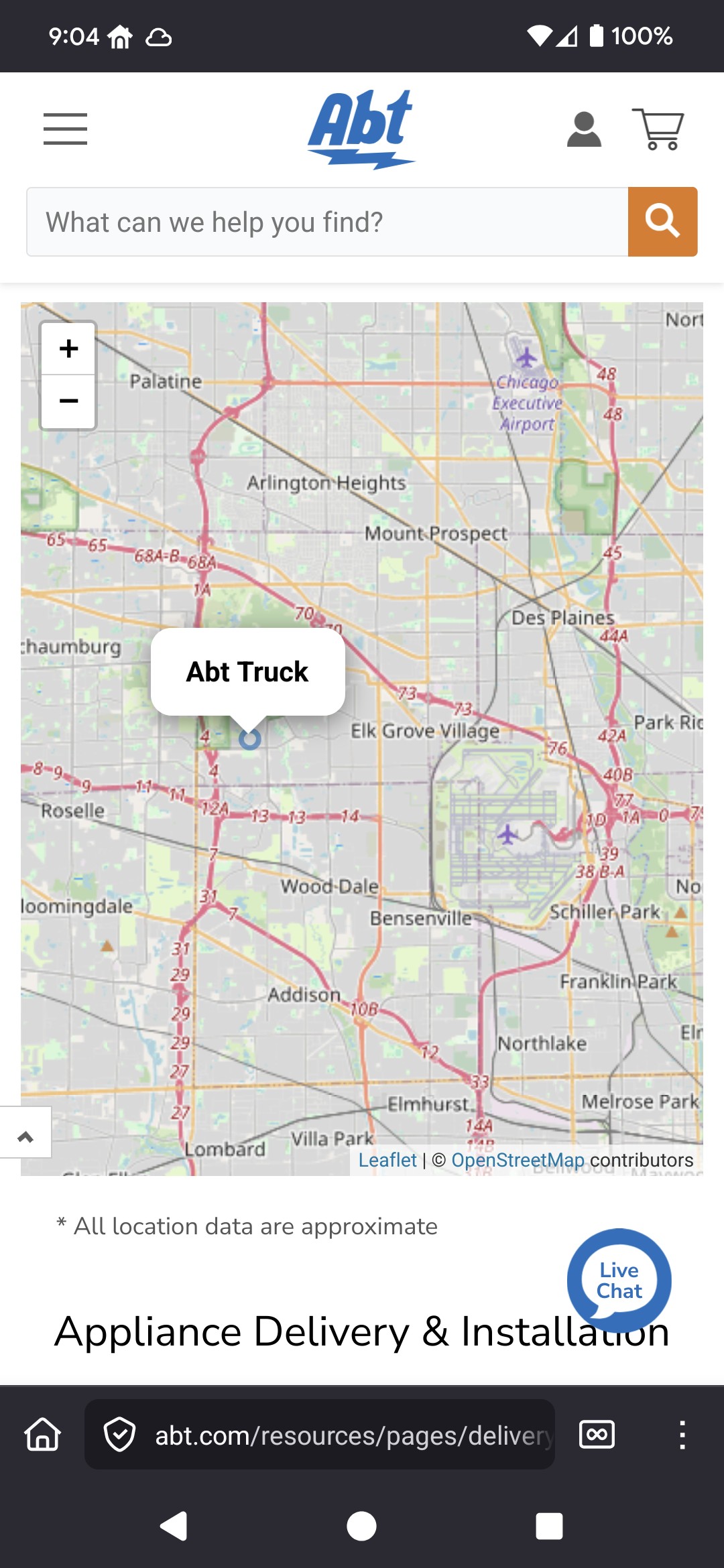Click the Live Chat bubble
The image size is (724, 1568).
(x=618, y=1281)
